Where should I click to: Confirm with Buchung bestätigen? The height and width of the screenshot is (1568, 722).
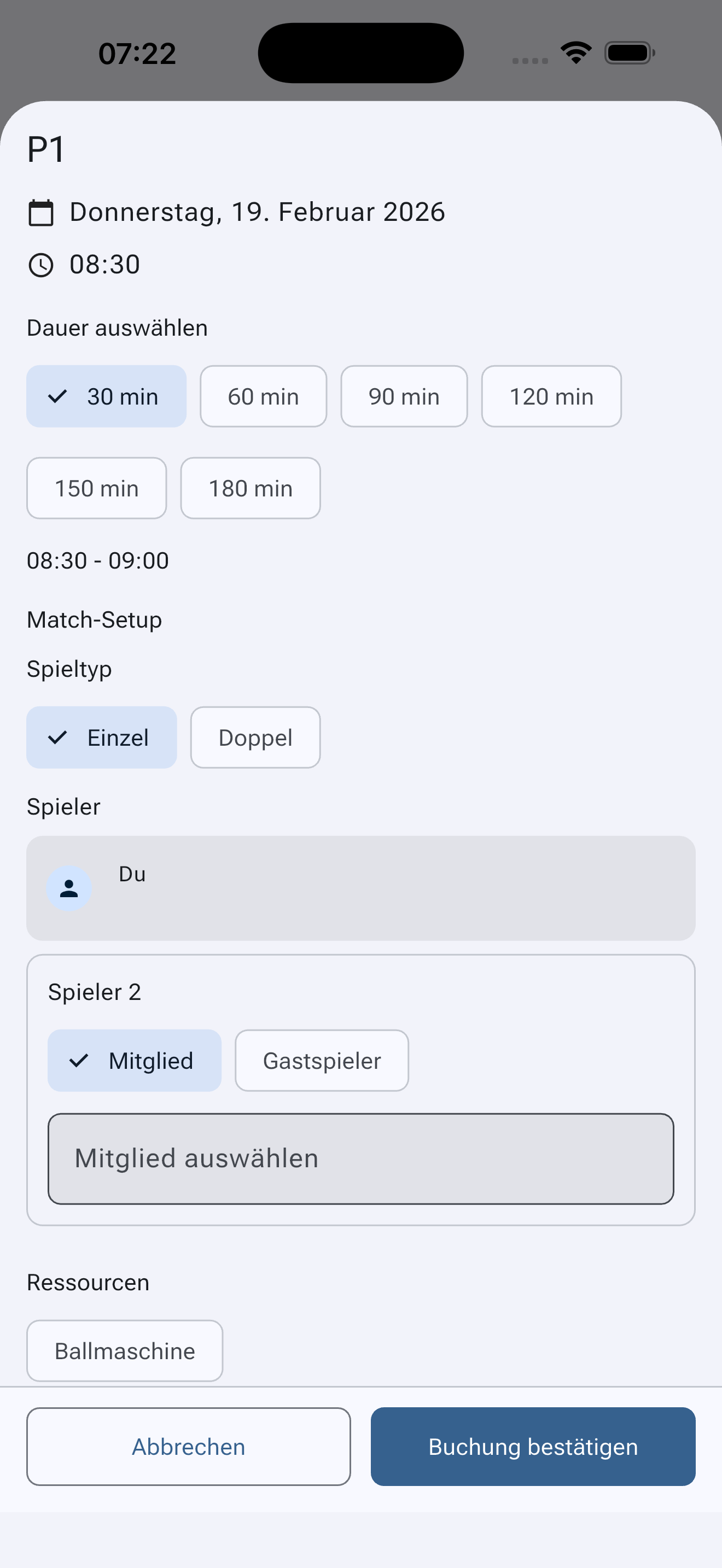(x=533, y=1447)
